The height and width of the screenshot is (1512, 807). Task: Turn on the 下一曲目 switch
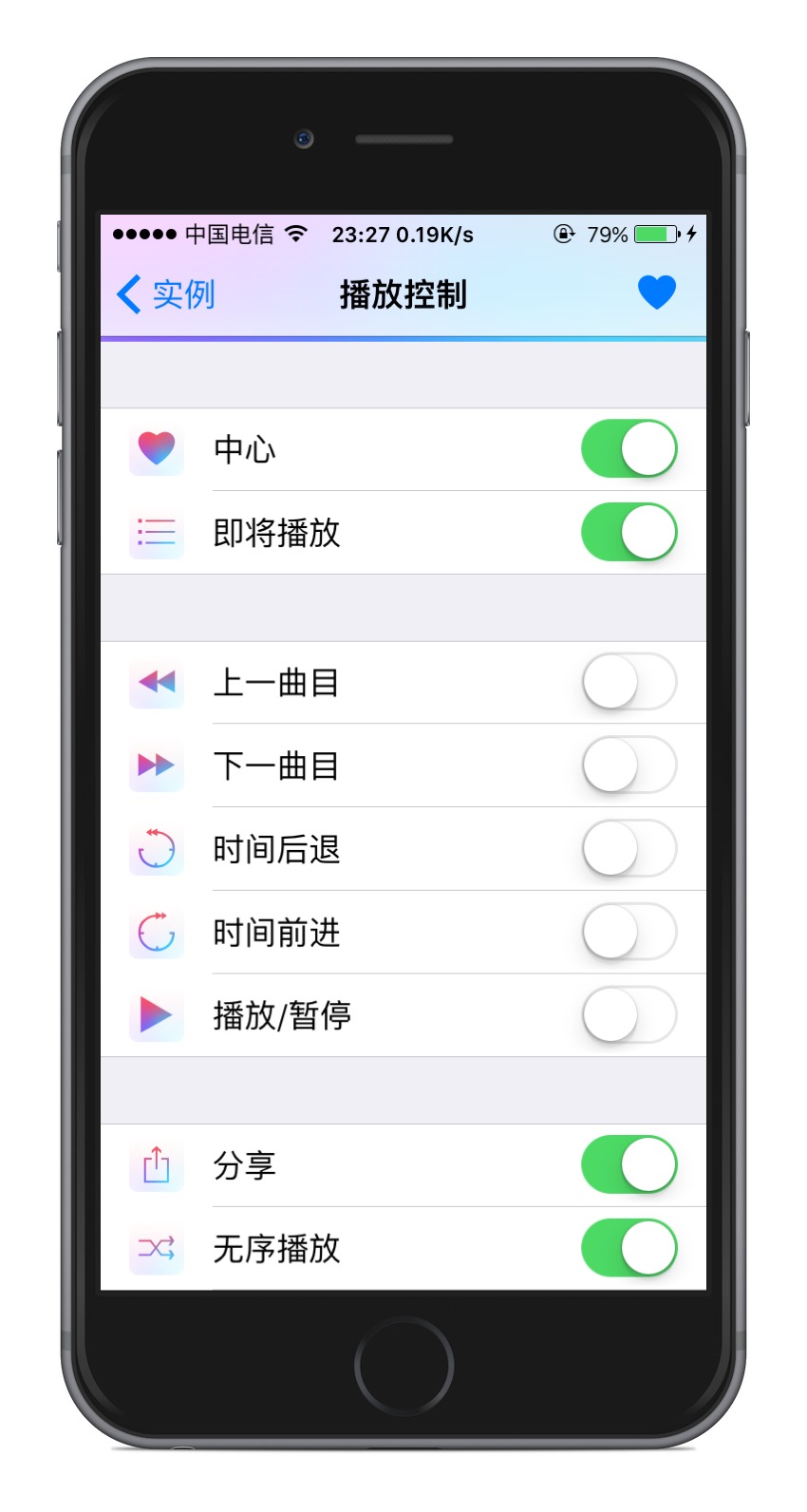pos(629,765)
